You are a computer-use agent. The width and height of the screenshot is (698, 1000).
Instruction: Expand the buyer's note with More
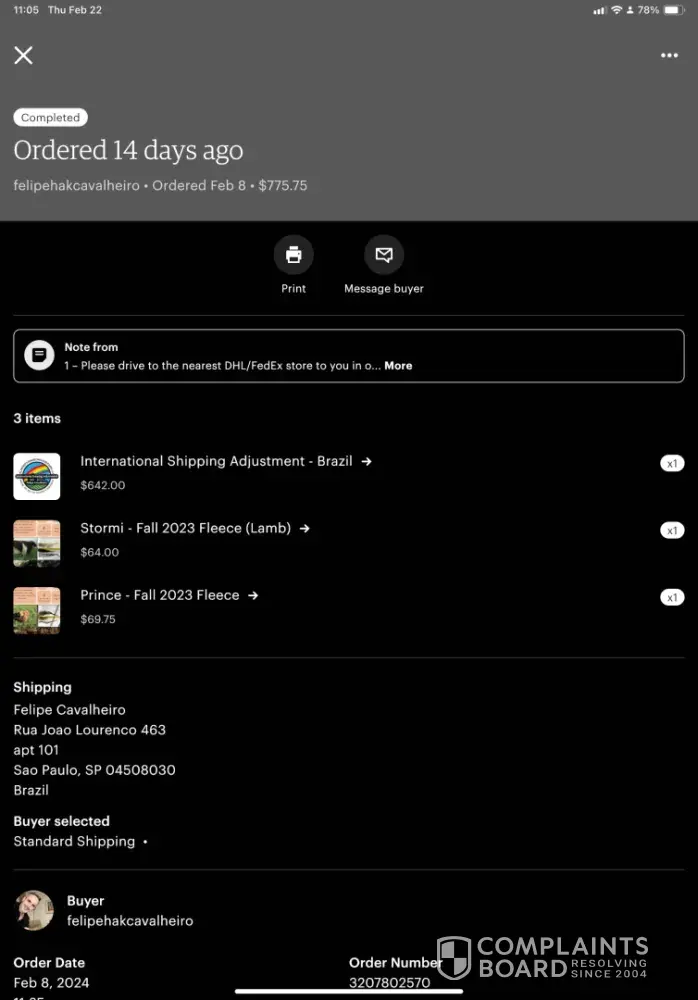398,366
